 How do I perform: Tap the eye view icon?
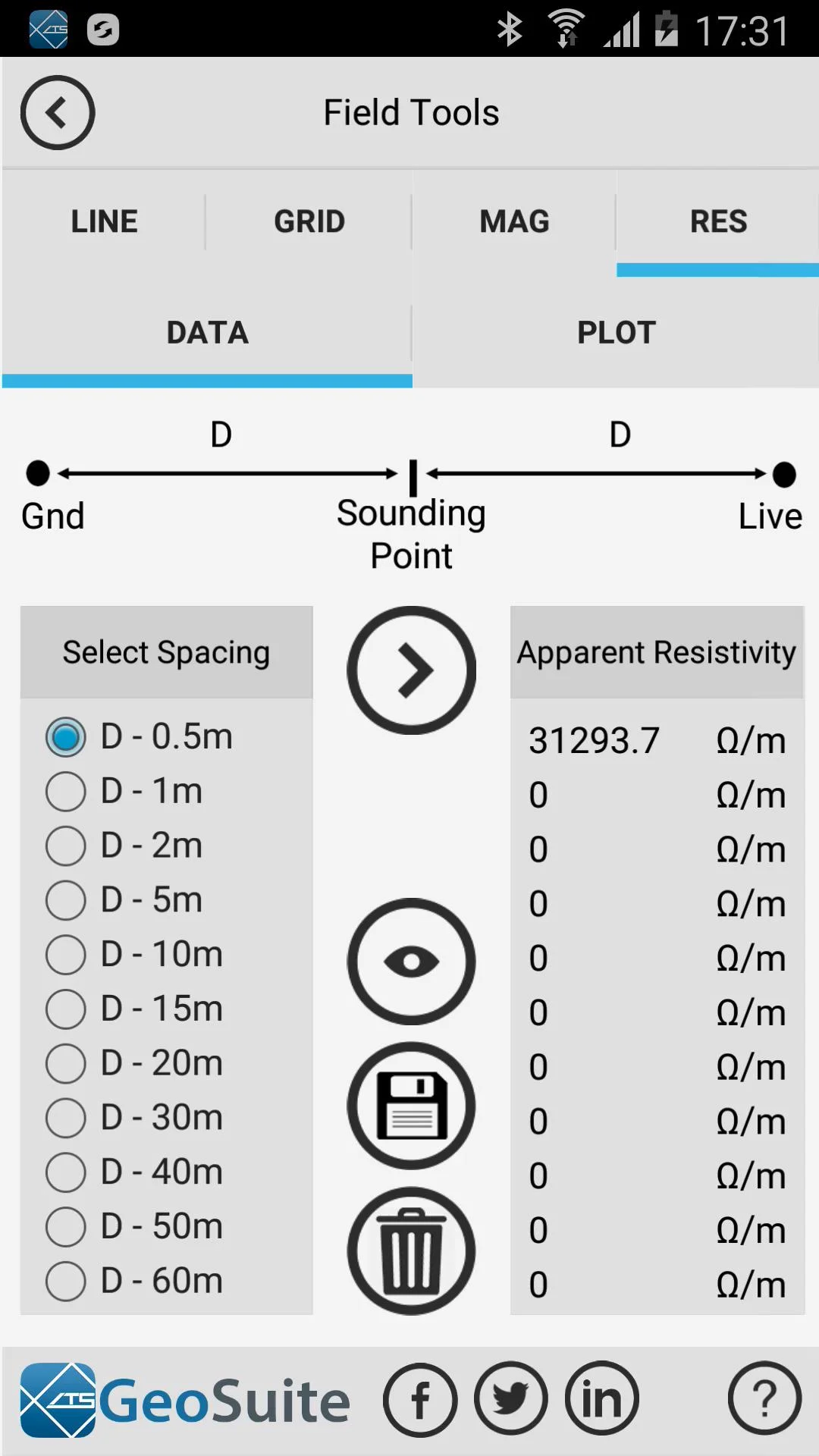click(412, 962)
